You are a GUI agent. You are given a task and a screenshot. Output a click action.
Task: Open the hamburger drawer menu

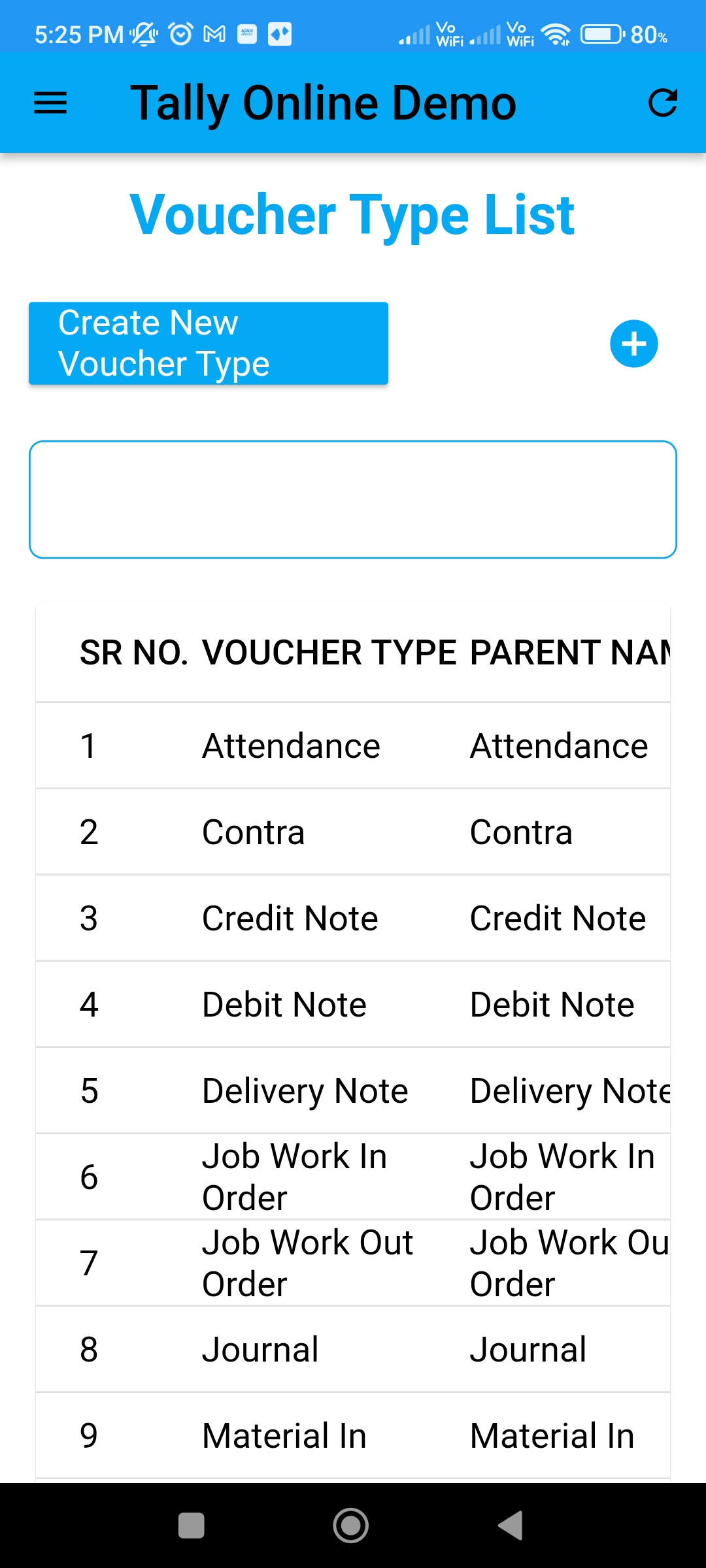(50, 103)
